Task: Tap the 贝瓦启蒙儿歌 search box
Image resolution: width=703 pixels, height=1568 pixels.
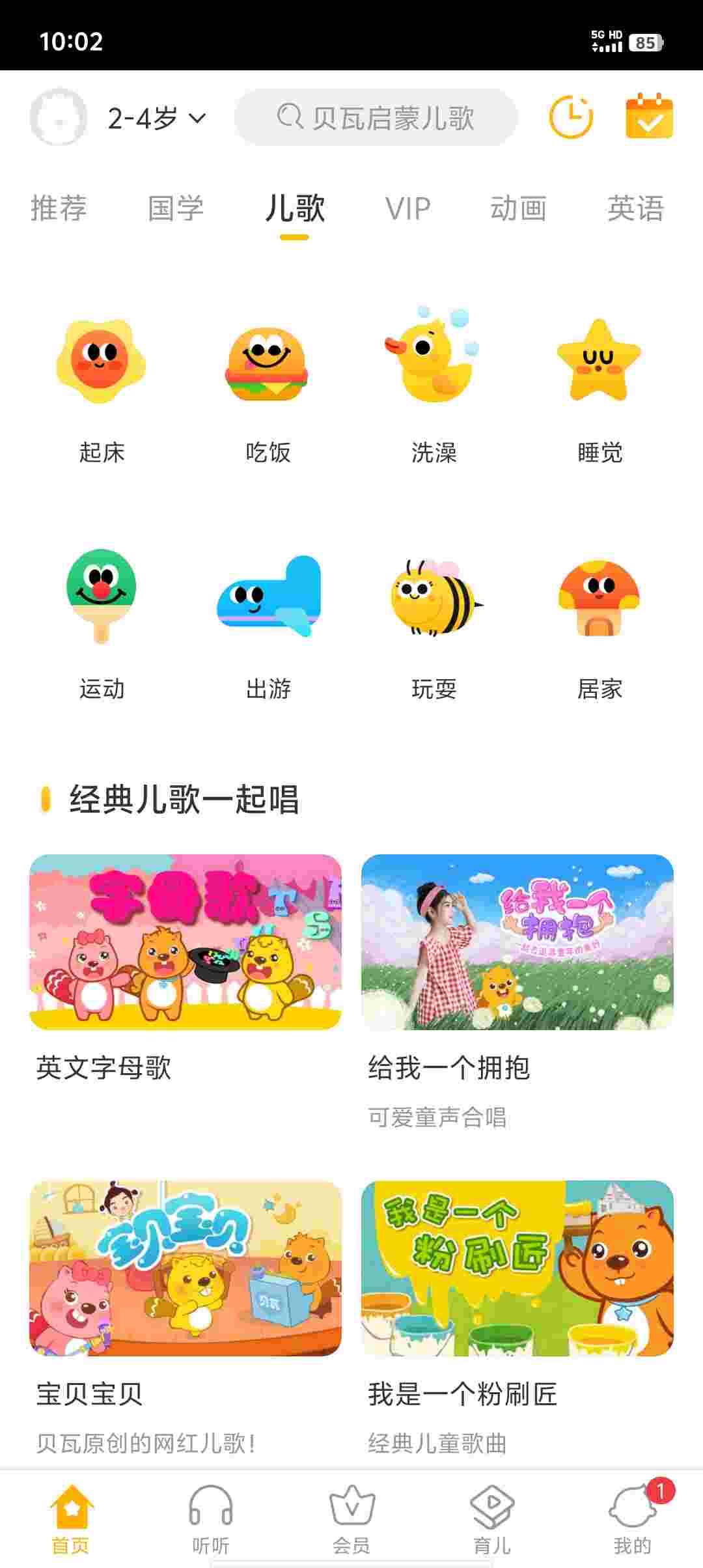Action: (376, 117)
